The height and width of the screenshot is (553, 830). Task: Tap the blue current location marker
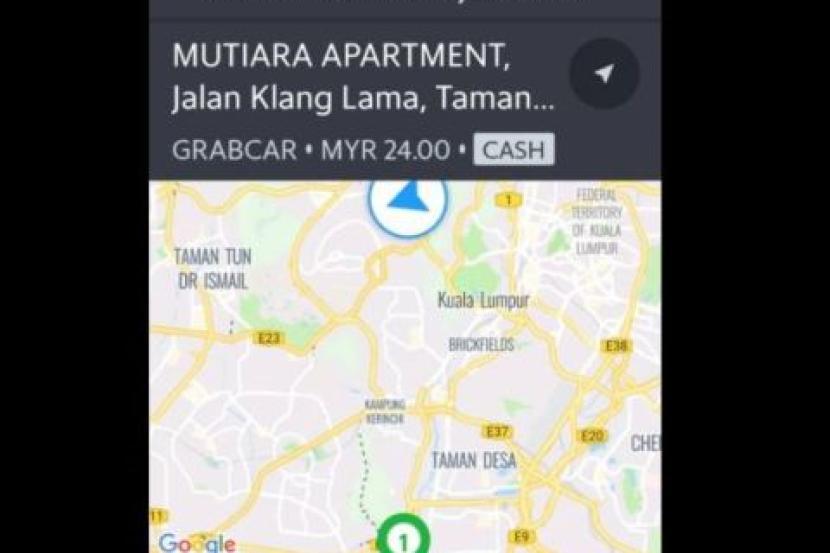407,203
